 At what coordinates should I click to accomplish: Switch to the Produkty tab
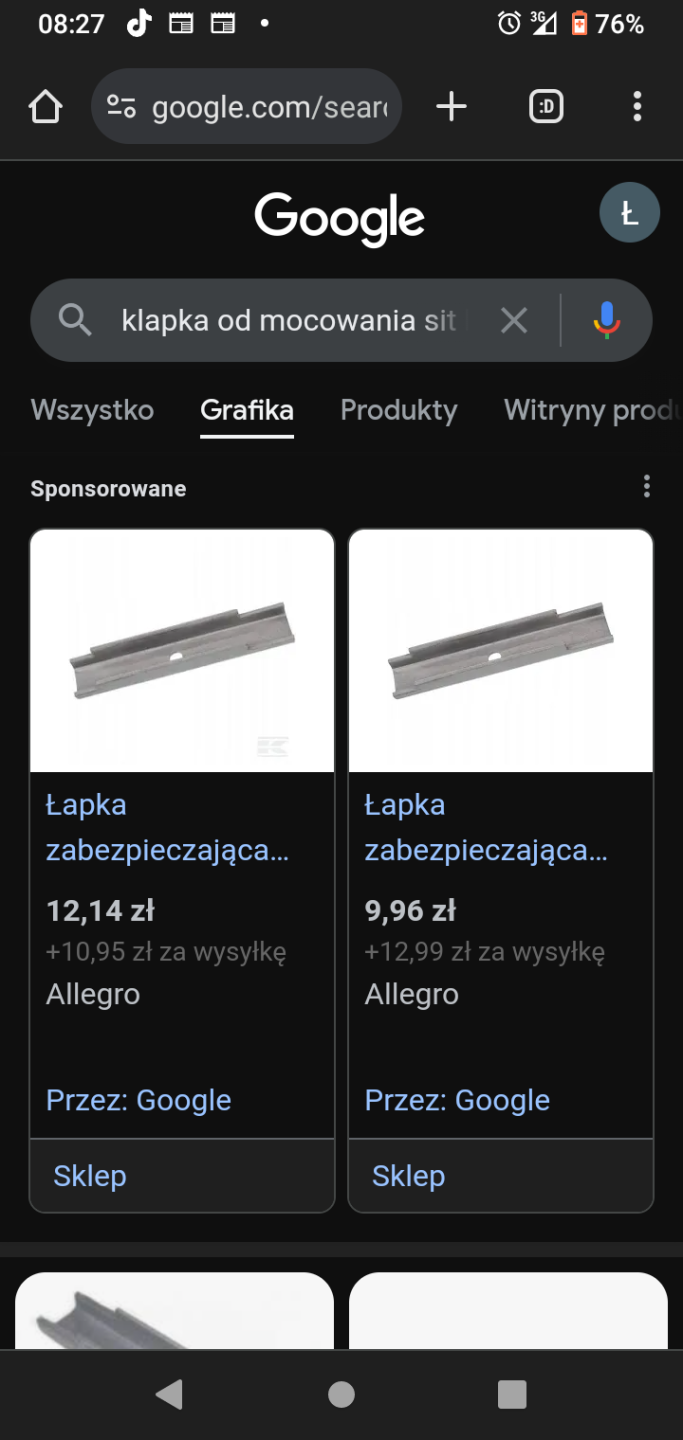coord(398,410)
